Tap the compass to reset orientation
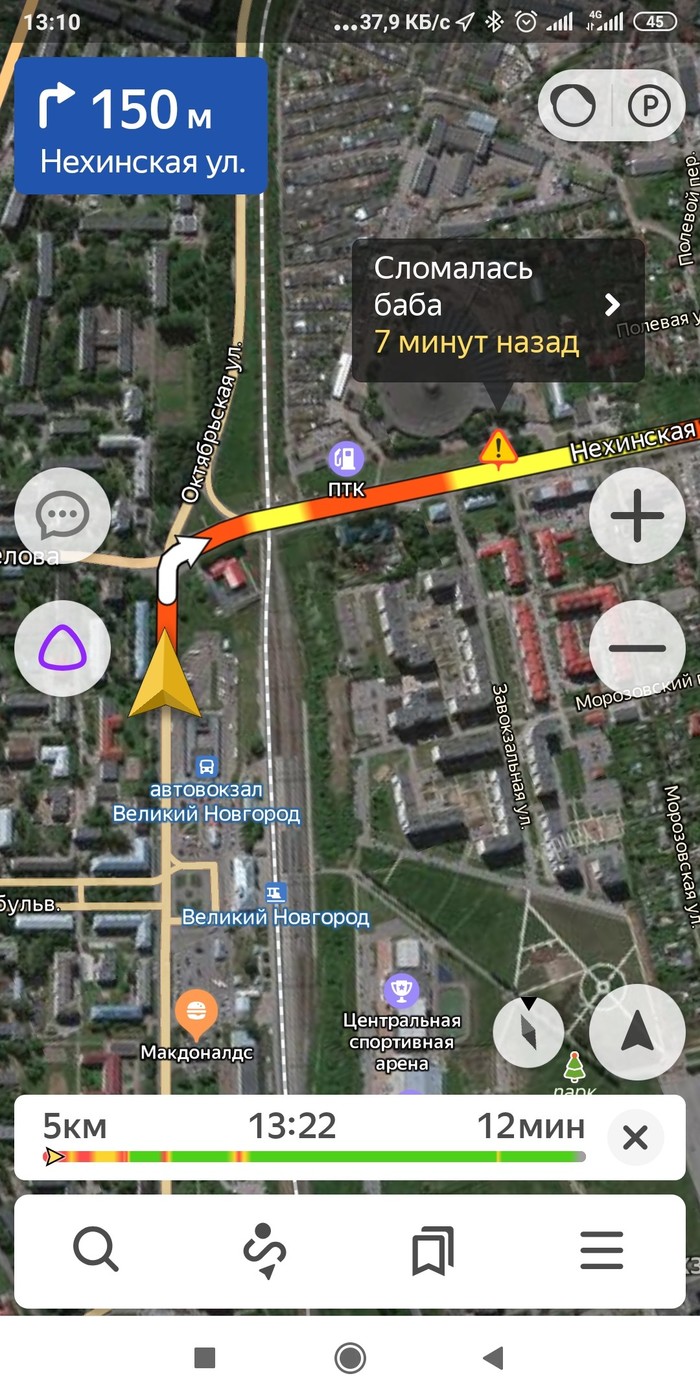 click(528, 1031)
